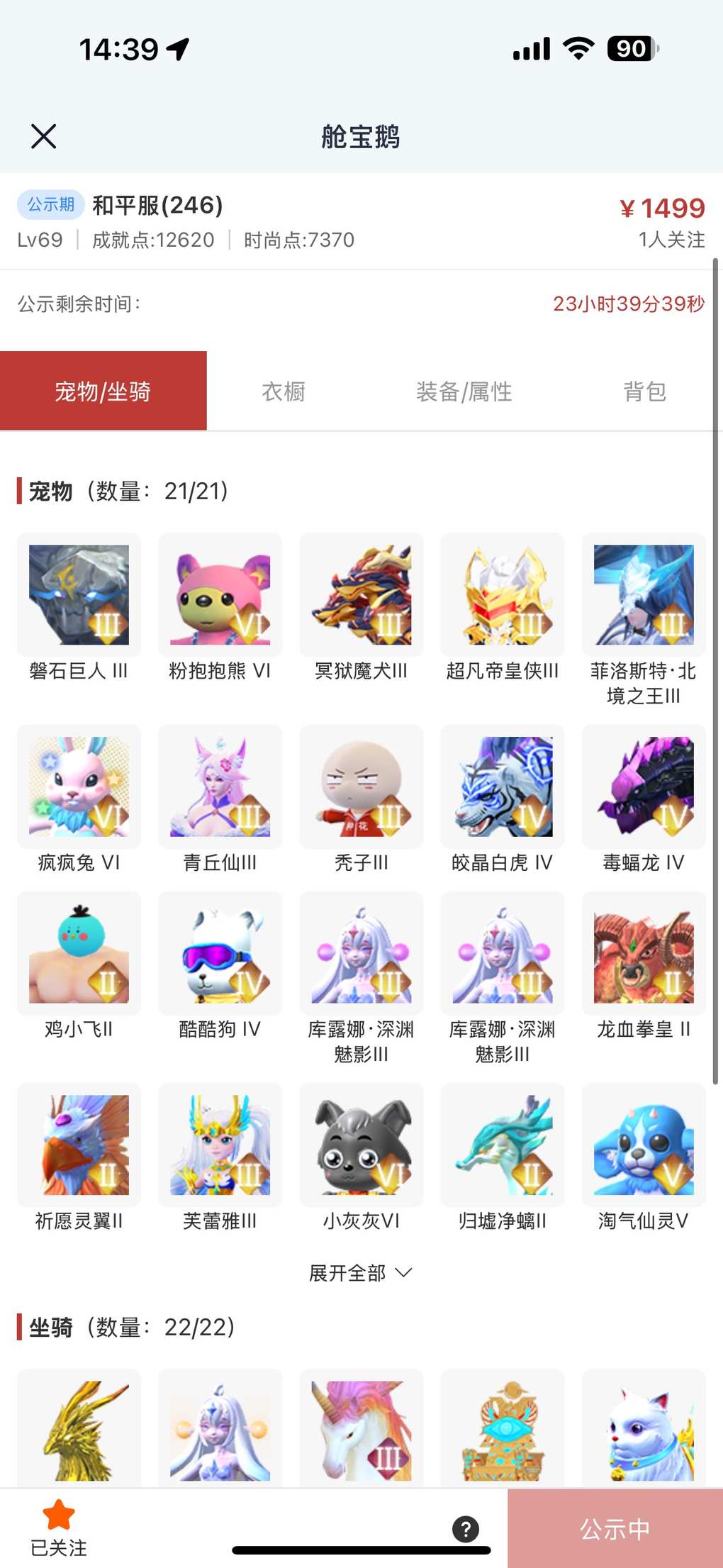Select the 淘气仙灵V pet tile
Screen dimensions: 723x1568
pyautogui.click(x=644, y=1145)
